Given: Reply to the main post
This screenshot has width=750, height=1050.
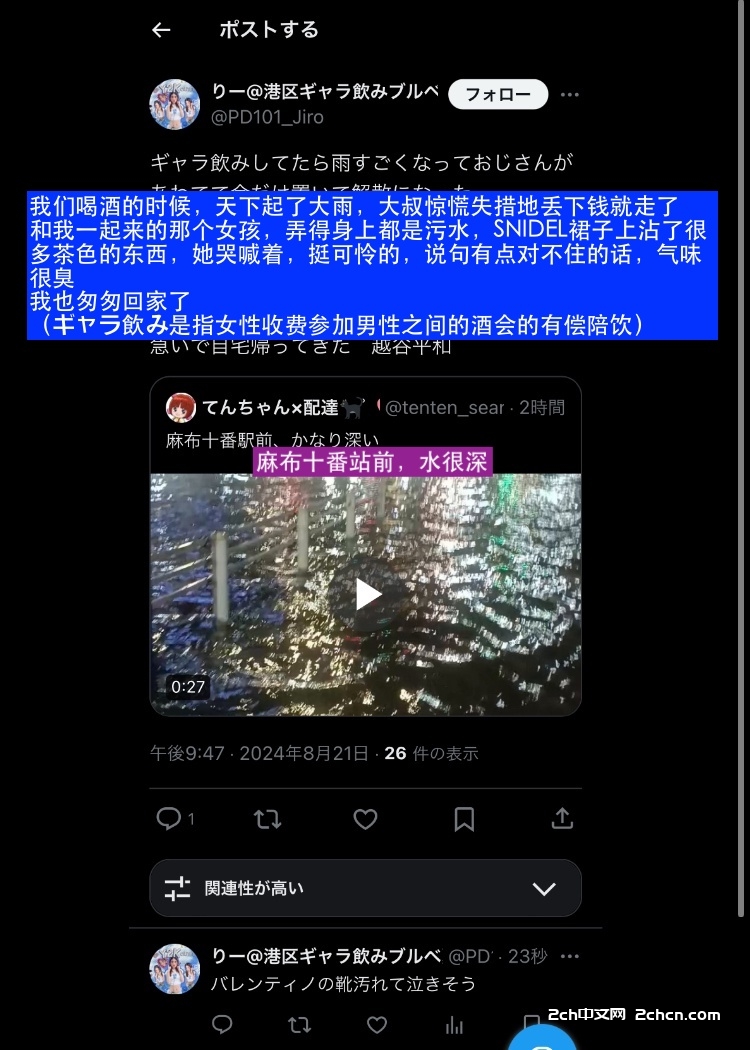Looking at the screenshot, I should click(170, 819).
